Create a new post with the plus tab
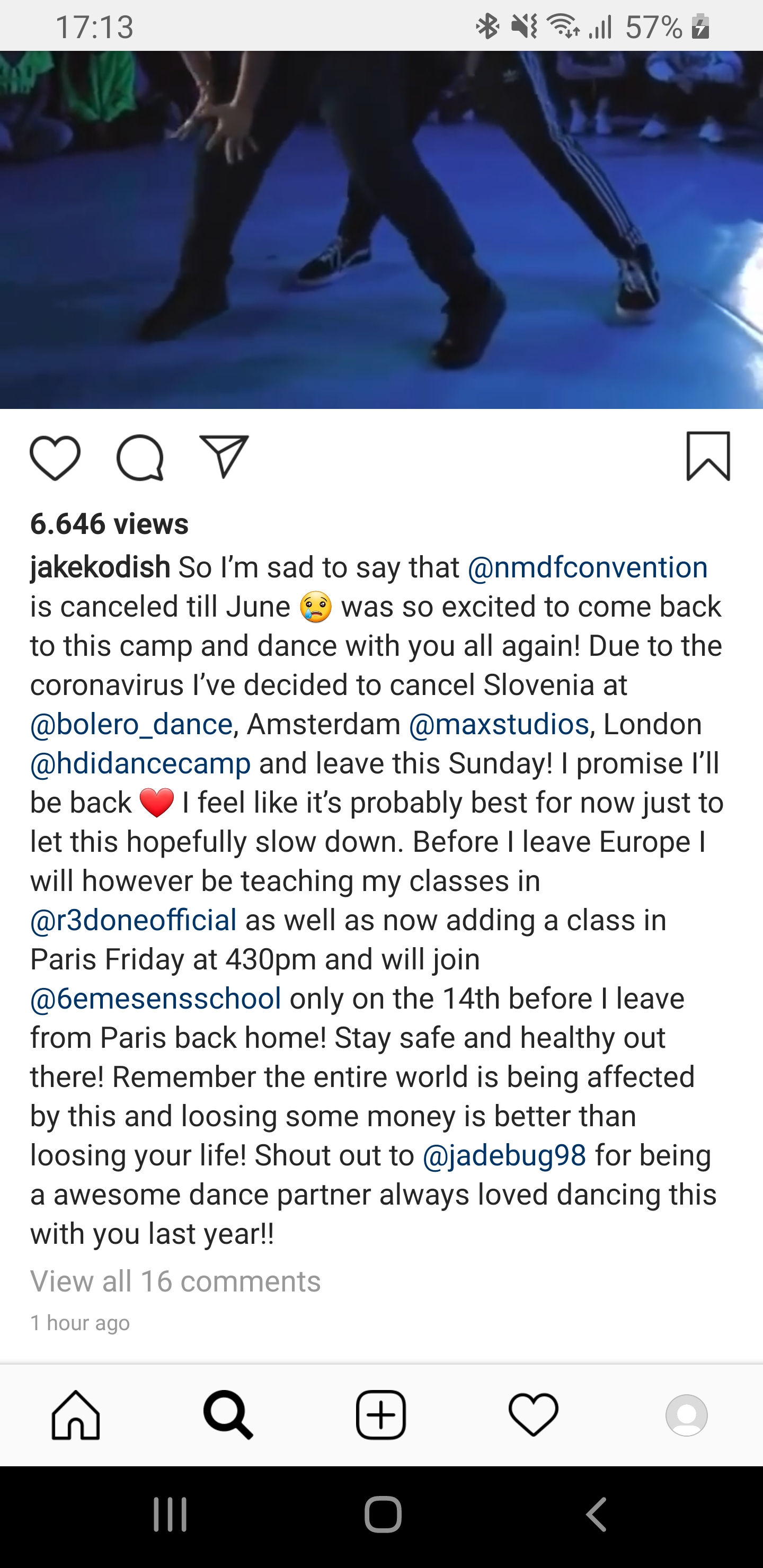Screen dimensions: 763x1568 [381, 1414]
